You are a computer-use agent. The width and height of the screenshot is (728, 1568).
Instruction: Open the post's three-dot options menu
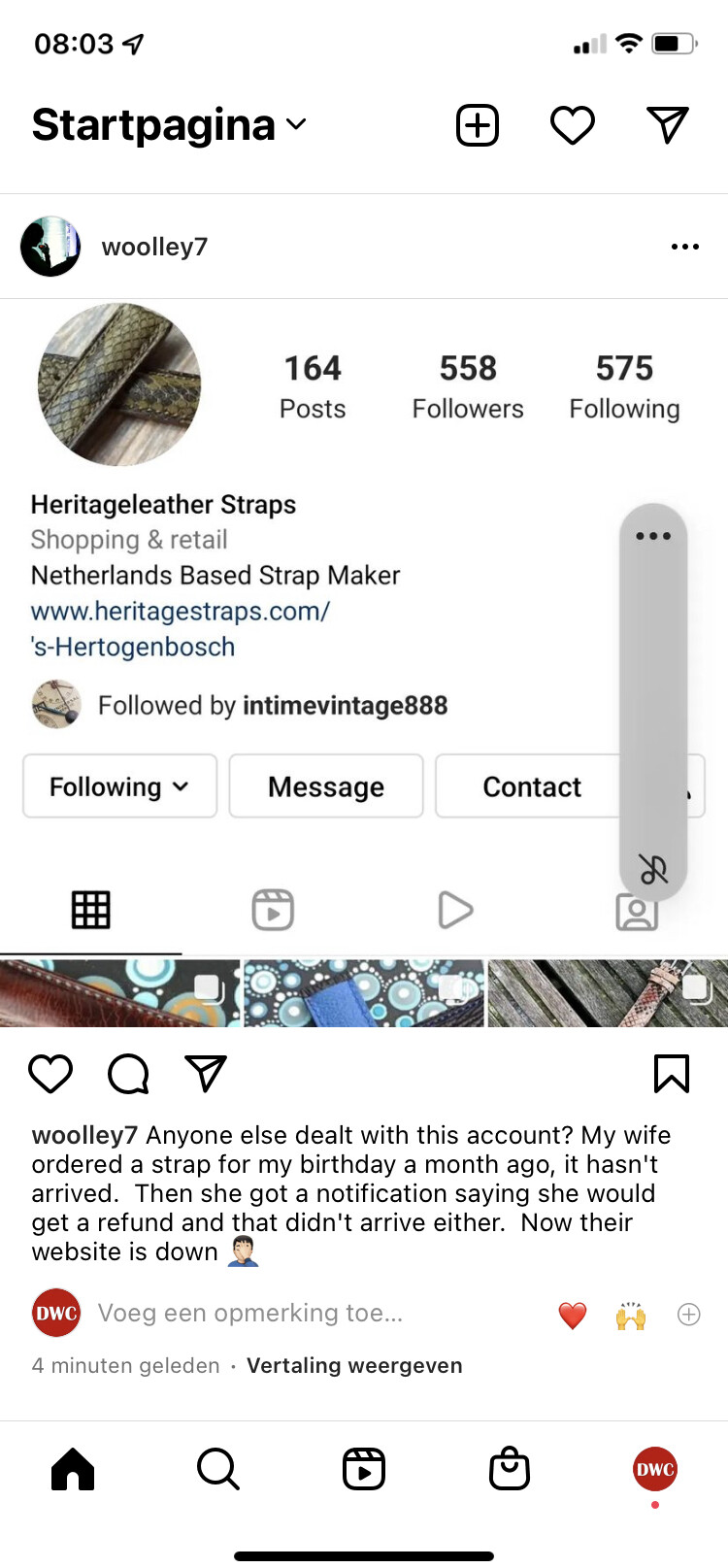(685, 247)
